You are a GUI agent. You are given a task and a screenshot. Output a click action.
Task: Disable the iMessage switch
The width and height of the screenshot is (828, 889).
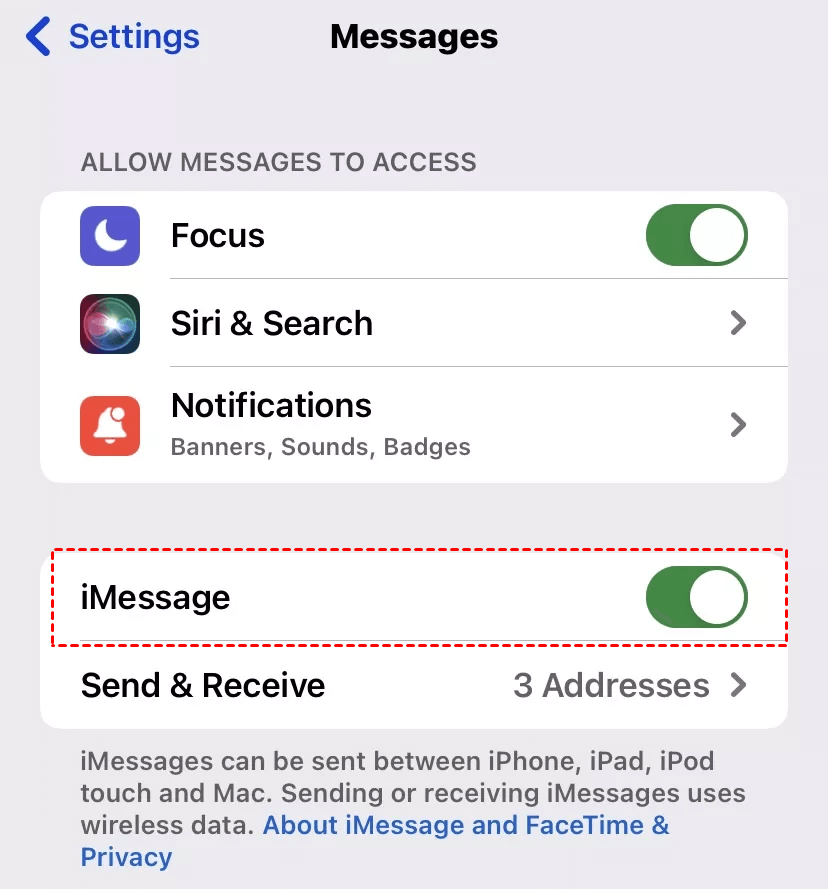click(x=697, y=598)
